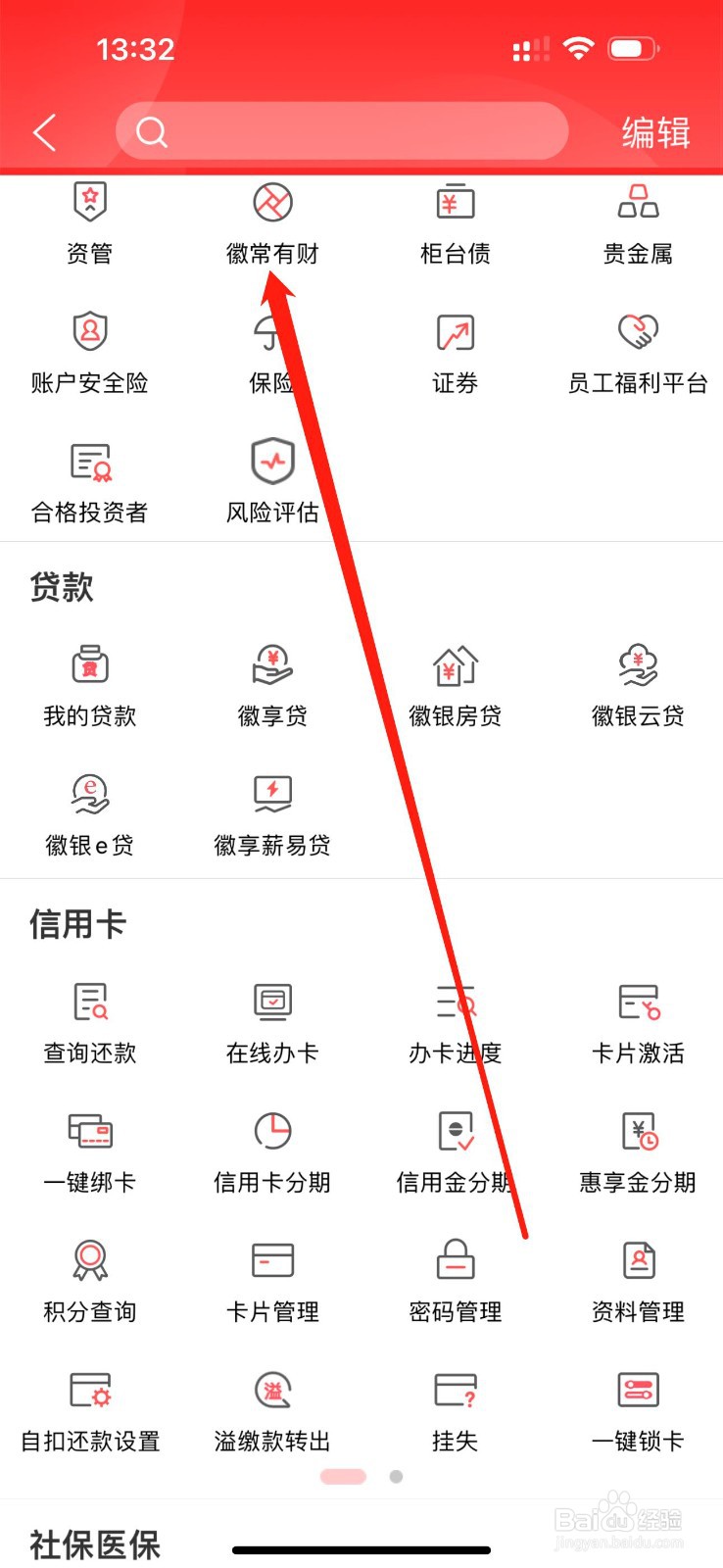The width and height of the screenshot is (723, 1568).
Task: Open the 溢缴款转出 overpayment transfer icon
Action: (271, 1409)
